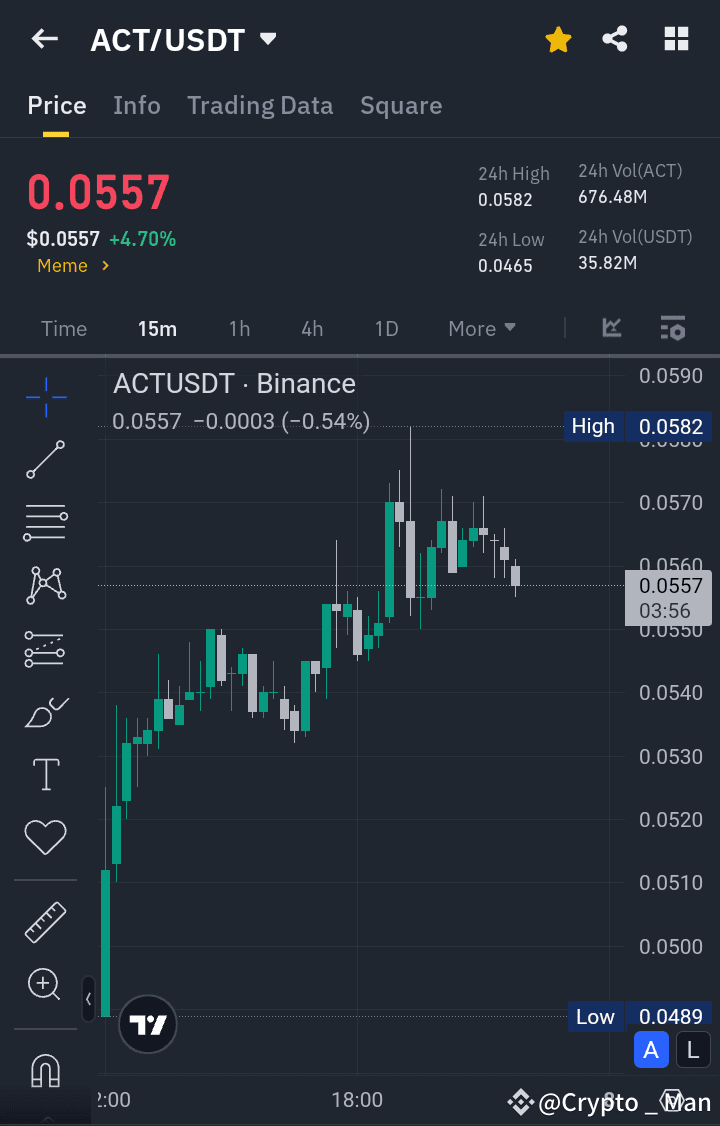Viewport: 720px width, 1126px height.
Task: Collapse the drawing toolbar with the chevron
Action: tap(88, 999)
